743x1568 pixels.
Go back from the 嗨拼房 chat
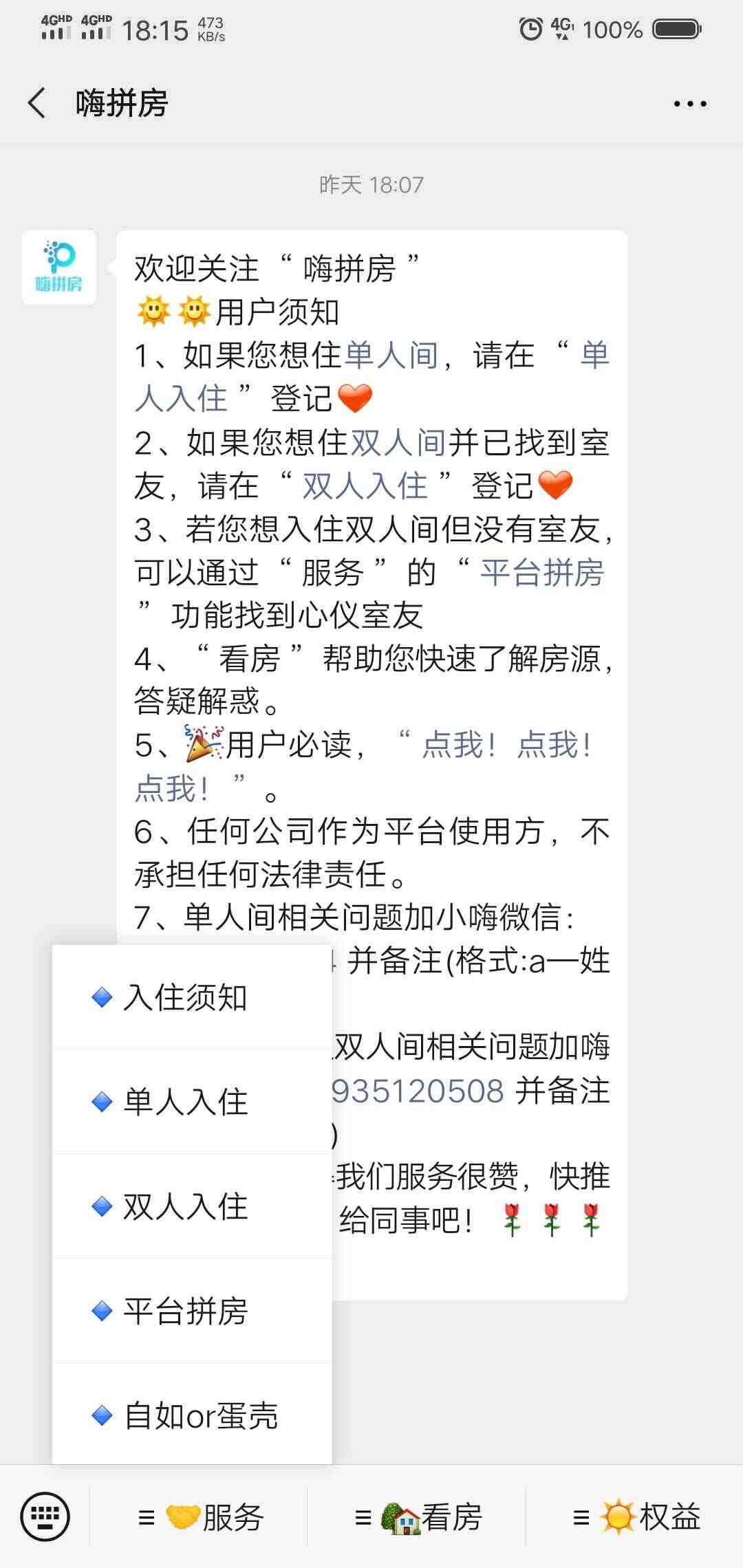click(x=37, y=103)
